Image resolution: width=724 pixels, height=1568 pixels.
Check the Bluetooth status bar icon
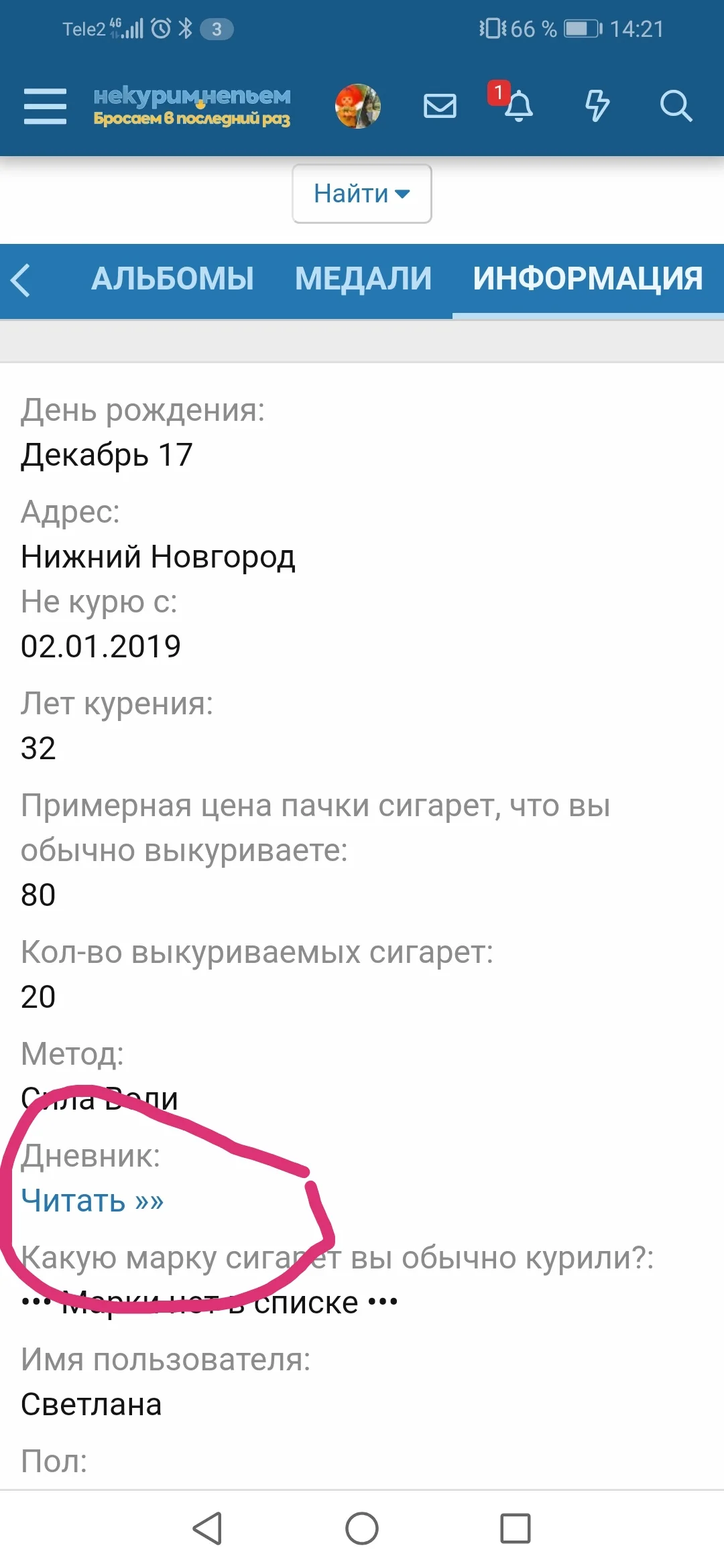[x=186, y=29]
